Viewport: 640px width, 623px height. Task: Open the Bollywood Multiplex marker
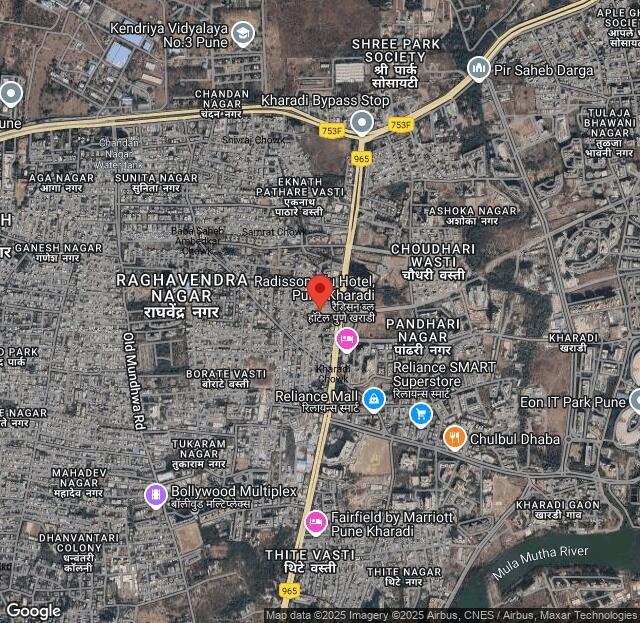(155, 493)
